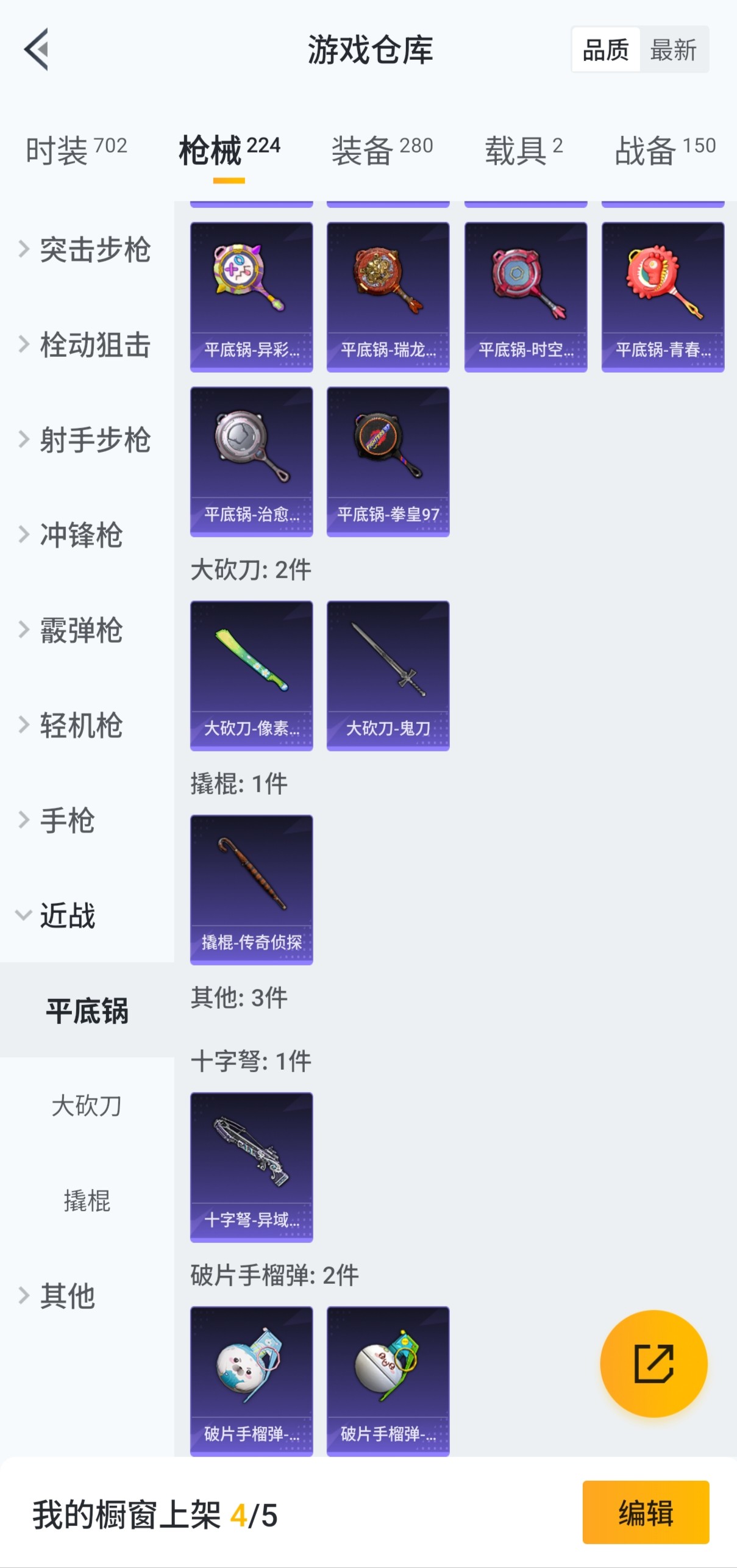Tap the 编辑 button
This screenshot has height=1568, width=737.
[x=646, y=1513]
